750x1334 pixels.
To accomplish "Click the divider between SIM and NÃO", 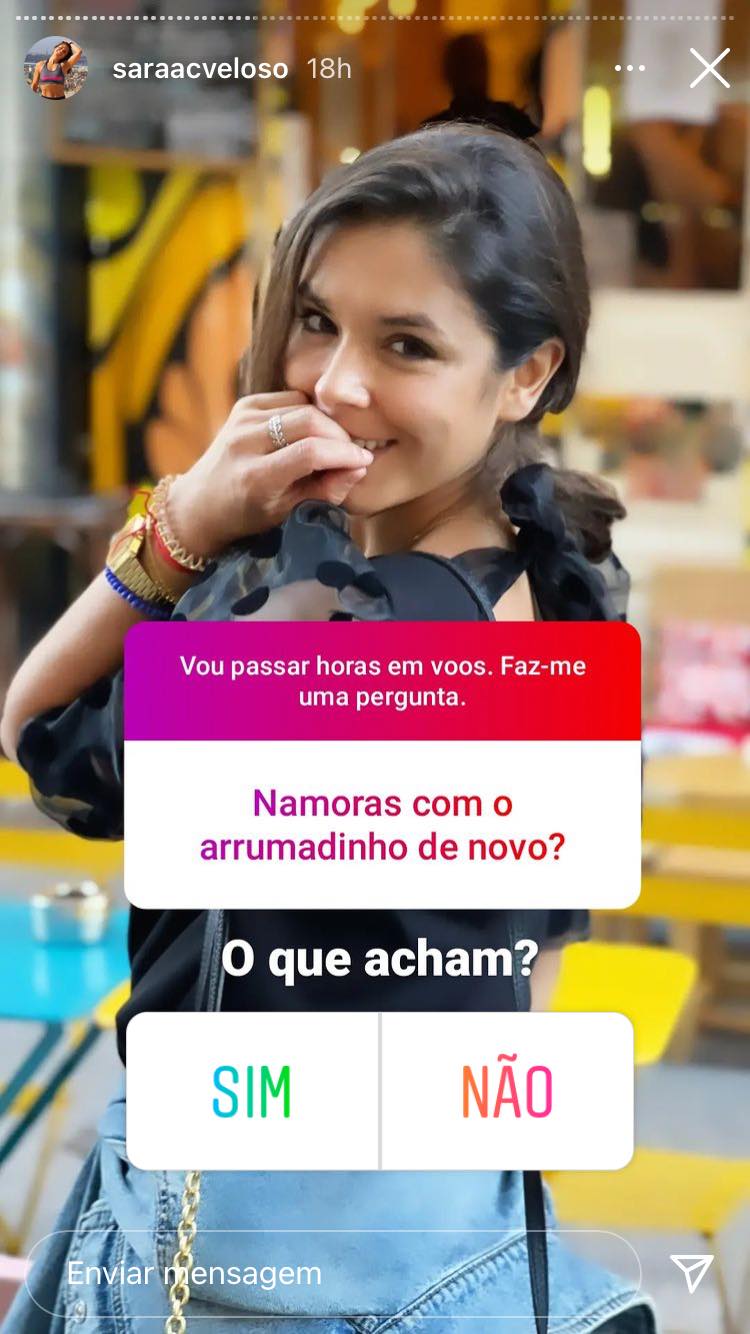I will [x=380, y=1089].
